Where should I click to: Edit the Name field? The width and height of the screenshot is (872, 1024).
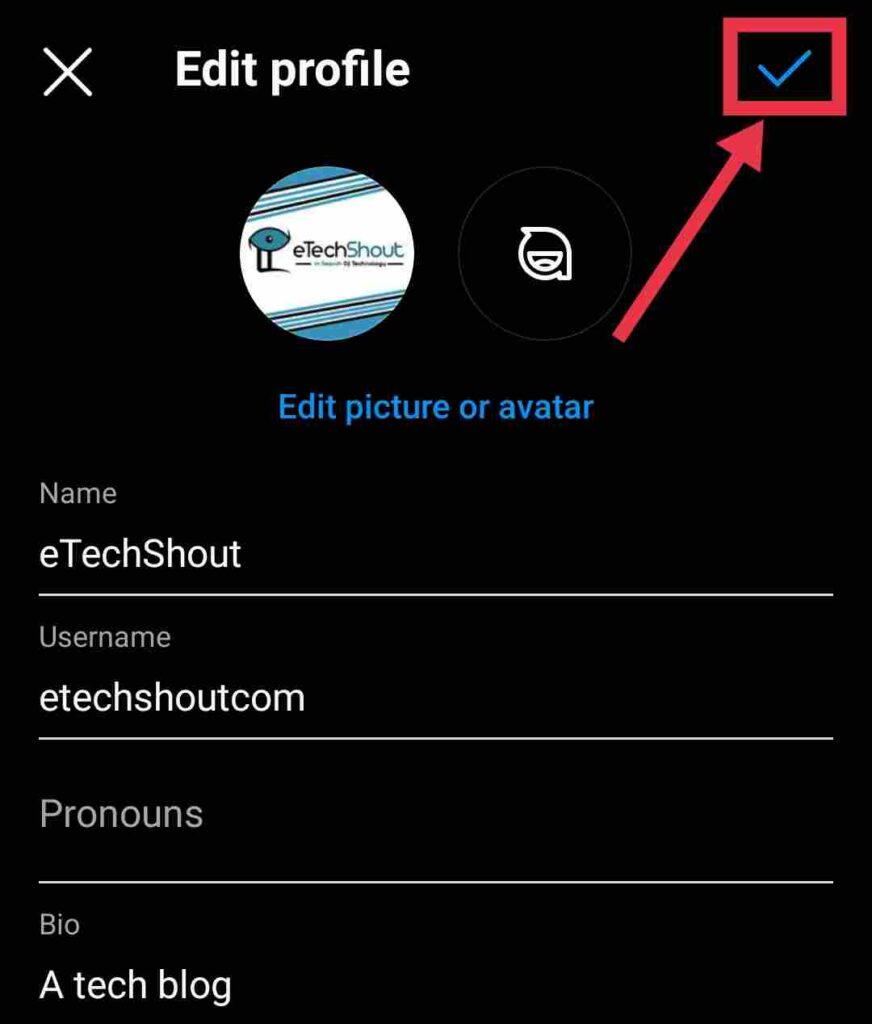[435, 554]
